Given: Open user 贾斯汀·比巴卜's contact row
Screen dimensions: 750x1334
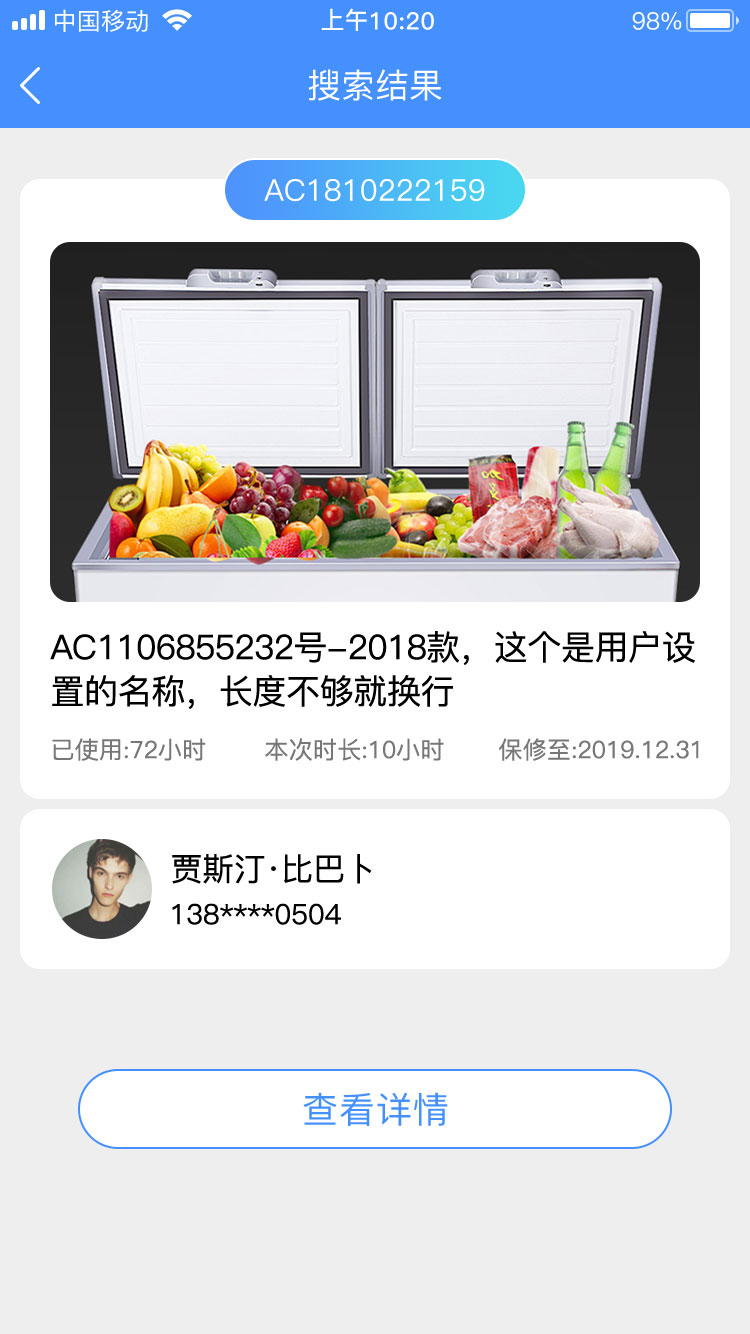Looking at the screenshot, I should [375, 889].
